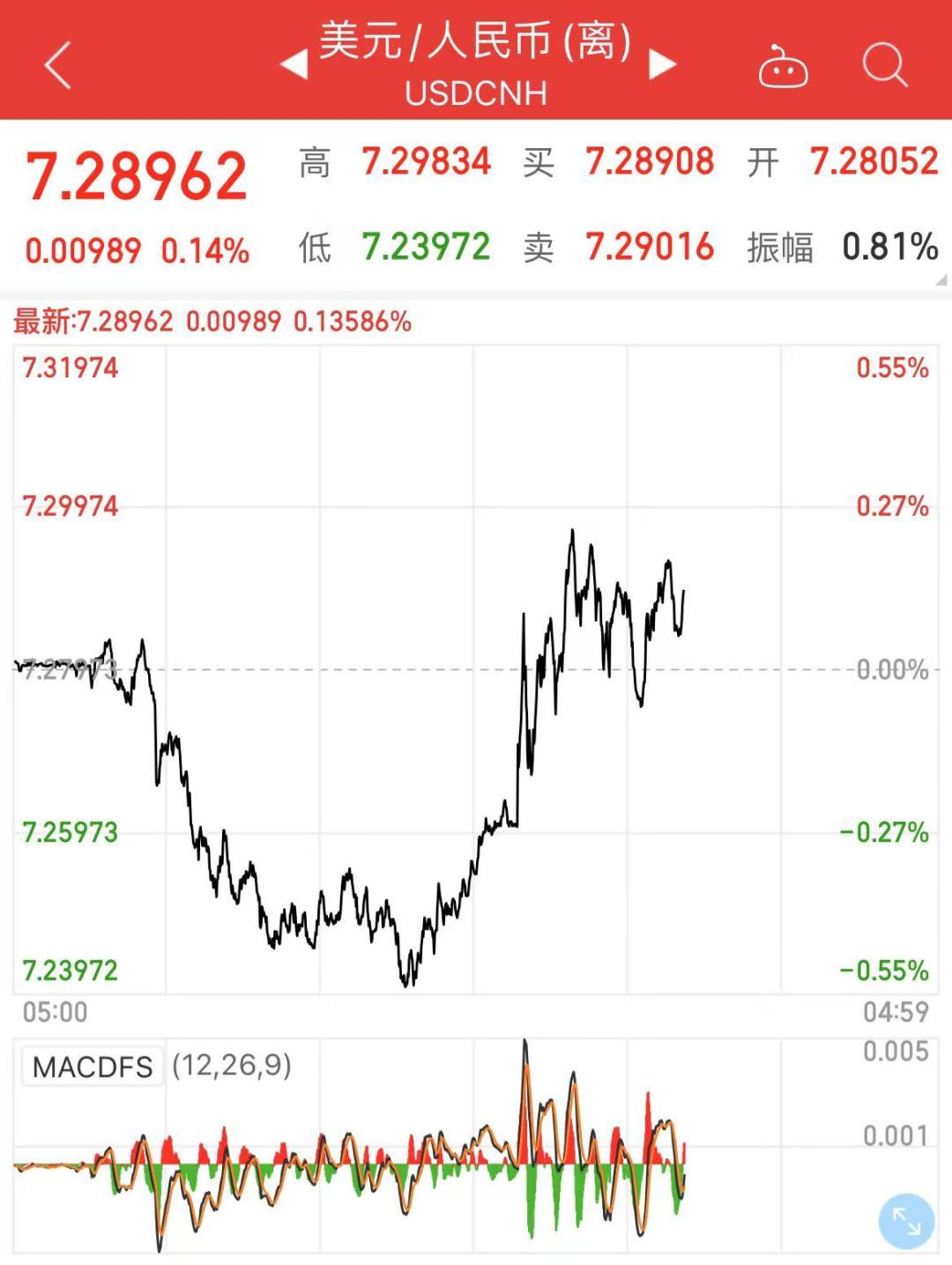Image resolution: width=952 pixels, height=1265 pixels.
Task: Change the MACDFS indicator
Action: point(93,1067)
